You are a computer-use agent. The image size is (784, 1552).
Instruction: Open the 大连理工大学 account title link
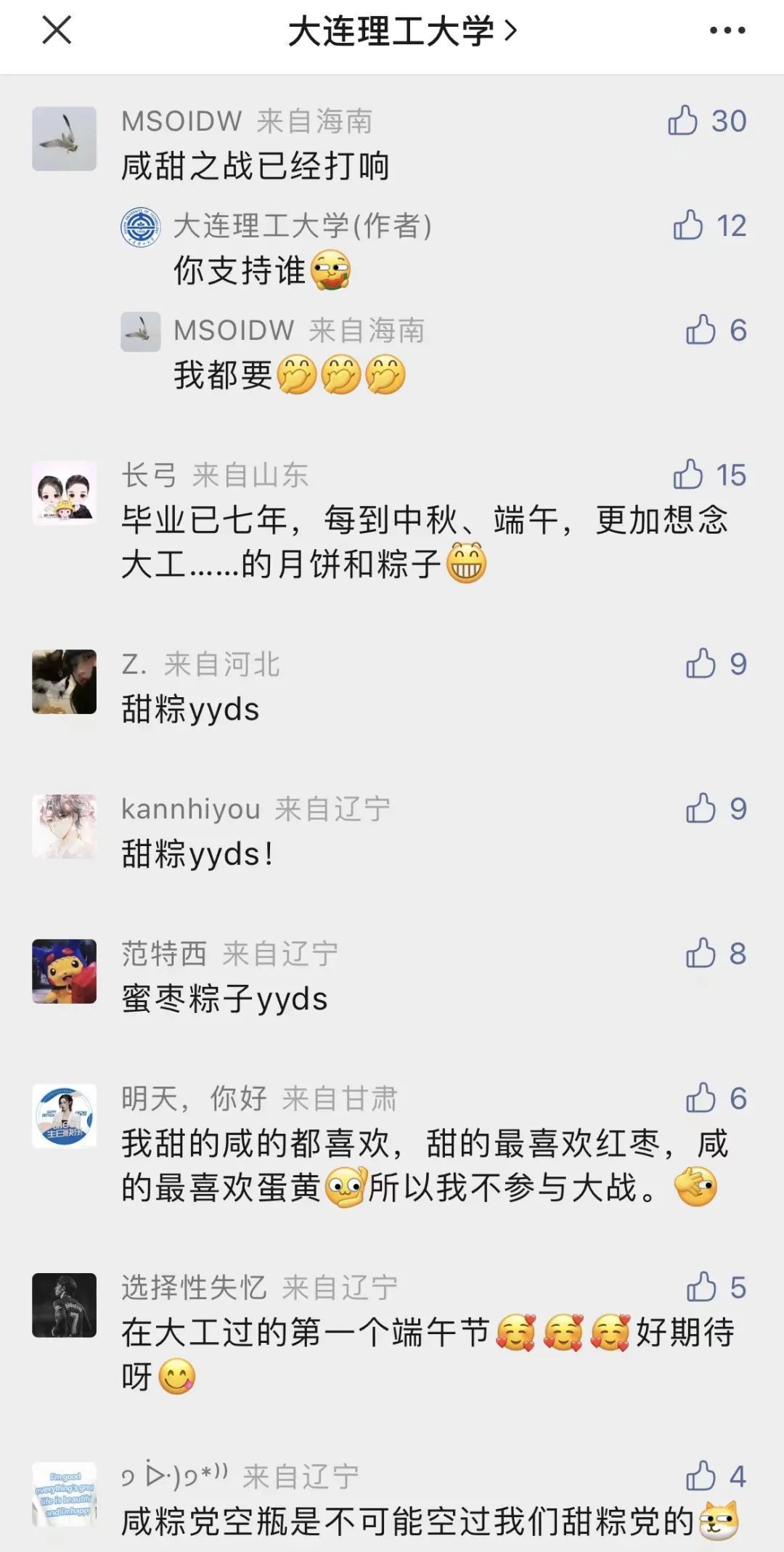[401, 32]
